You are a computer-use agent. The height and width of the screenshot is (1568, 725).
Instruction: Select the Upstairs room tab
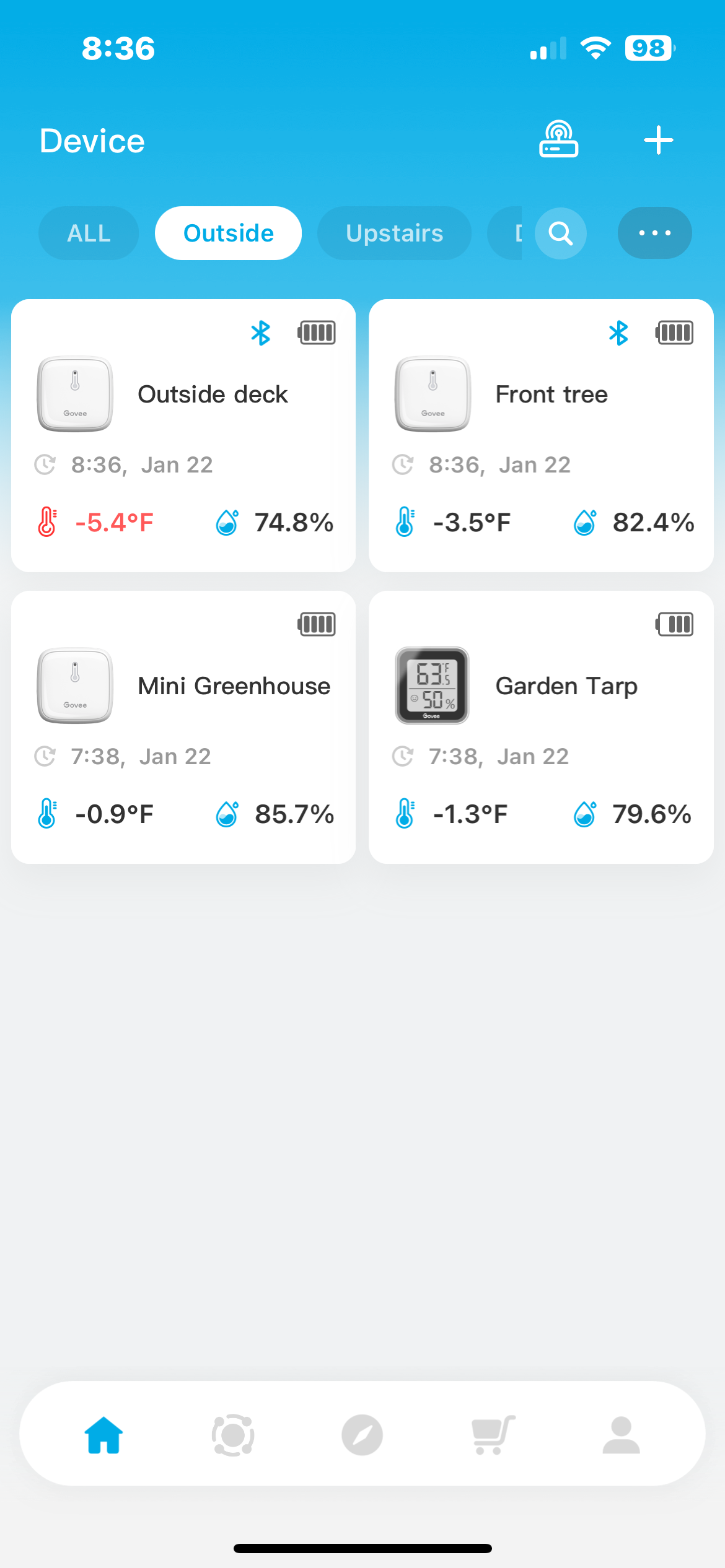pyautogui.click(x=394, y=233)
